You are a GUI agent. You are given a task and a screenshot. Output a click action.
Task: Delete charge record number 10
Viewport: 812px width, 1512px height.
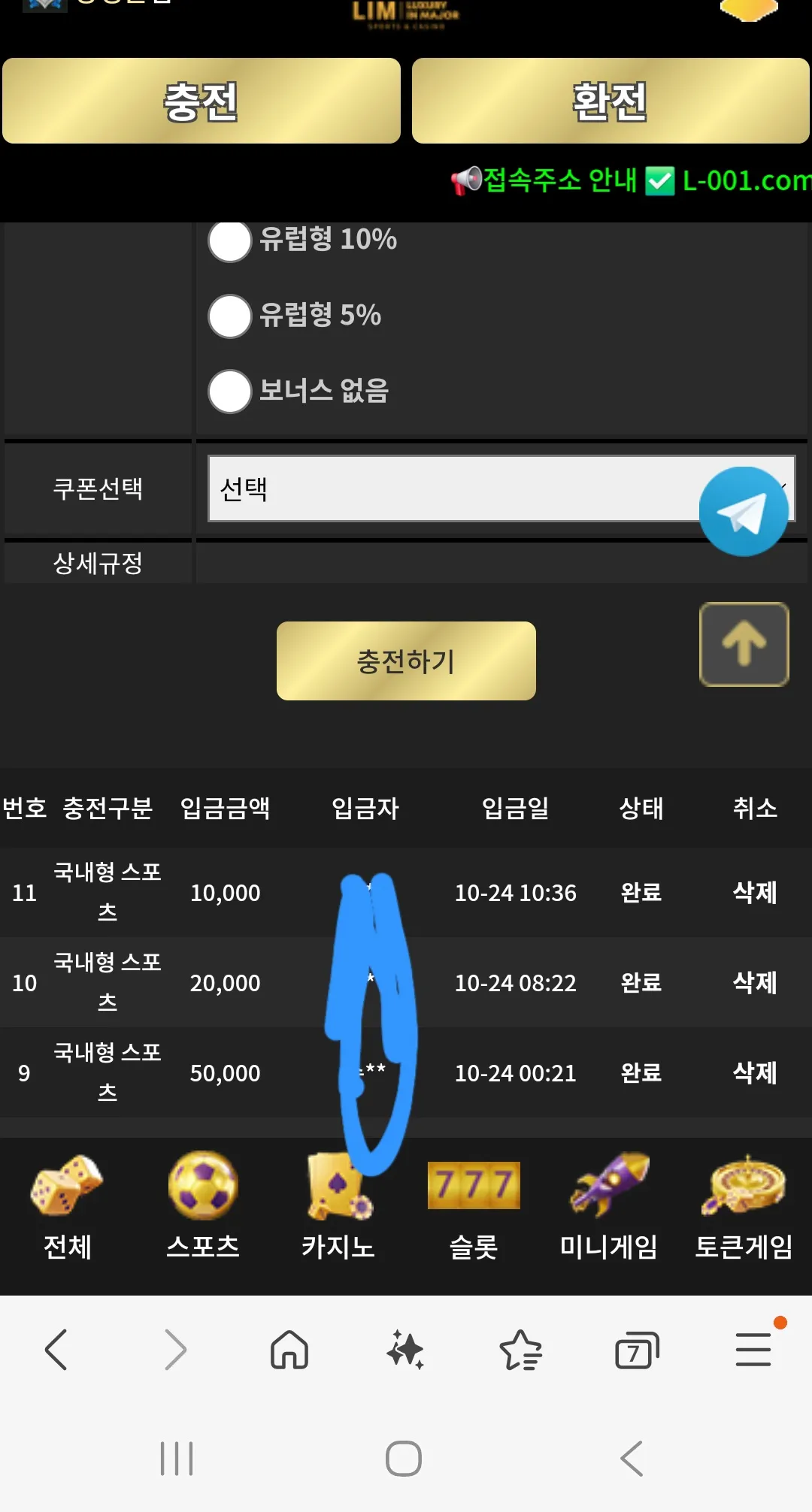coord(755,983)
